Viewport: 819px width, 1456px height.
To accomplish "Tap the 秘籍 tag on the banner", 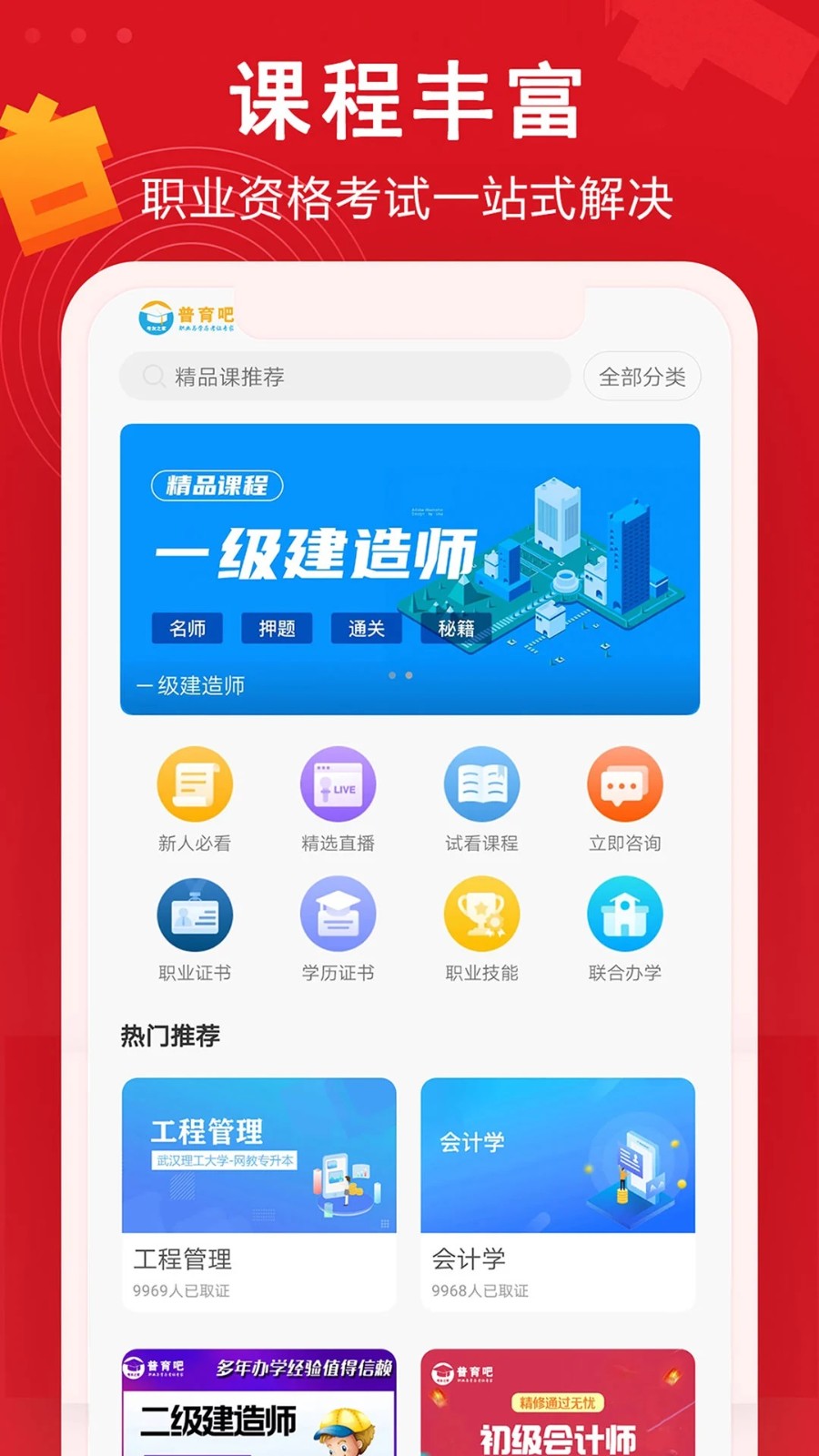I will 457,628.
